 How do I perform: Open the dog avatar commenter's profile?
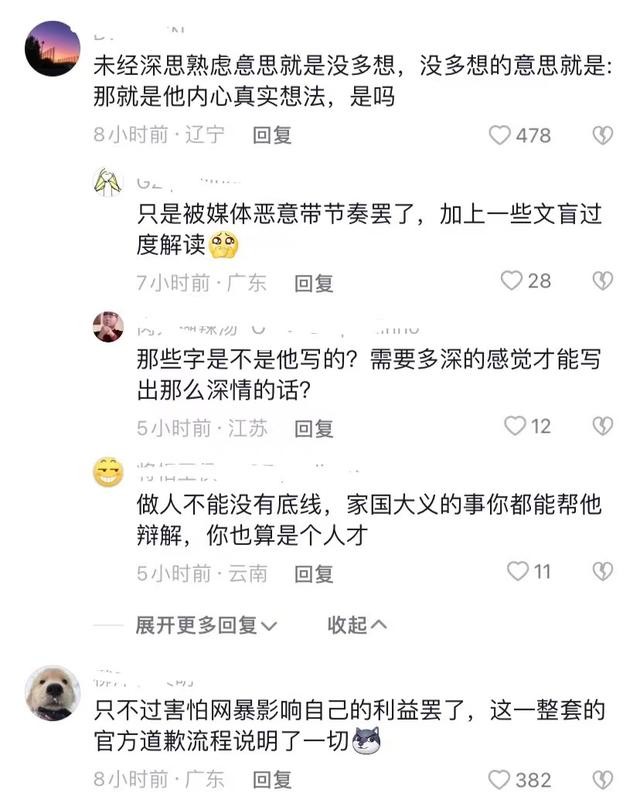tap(52, 692)
